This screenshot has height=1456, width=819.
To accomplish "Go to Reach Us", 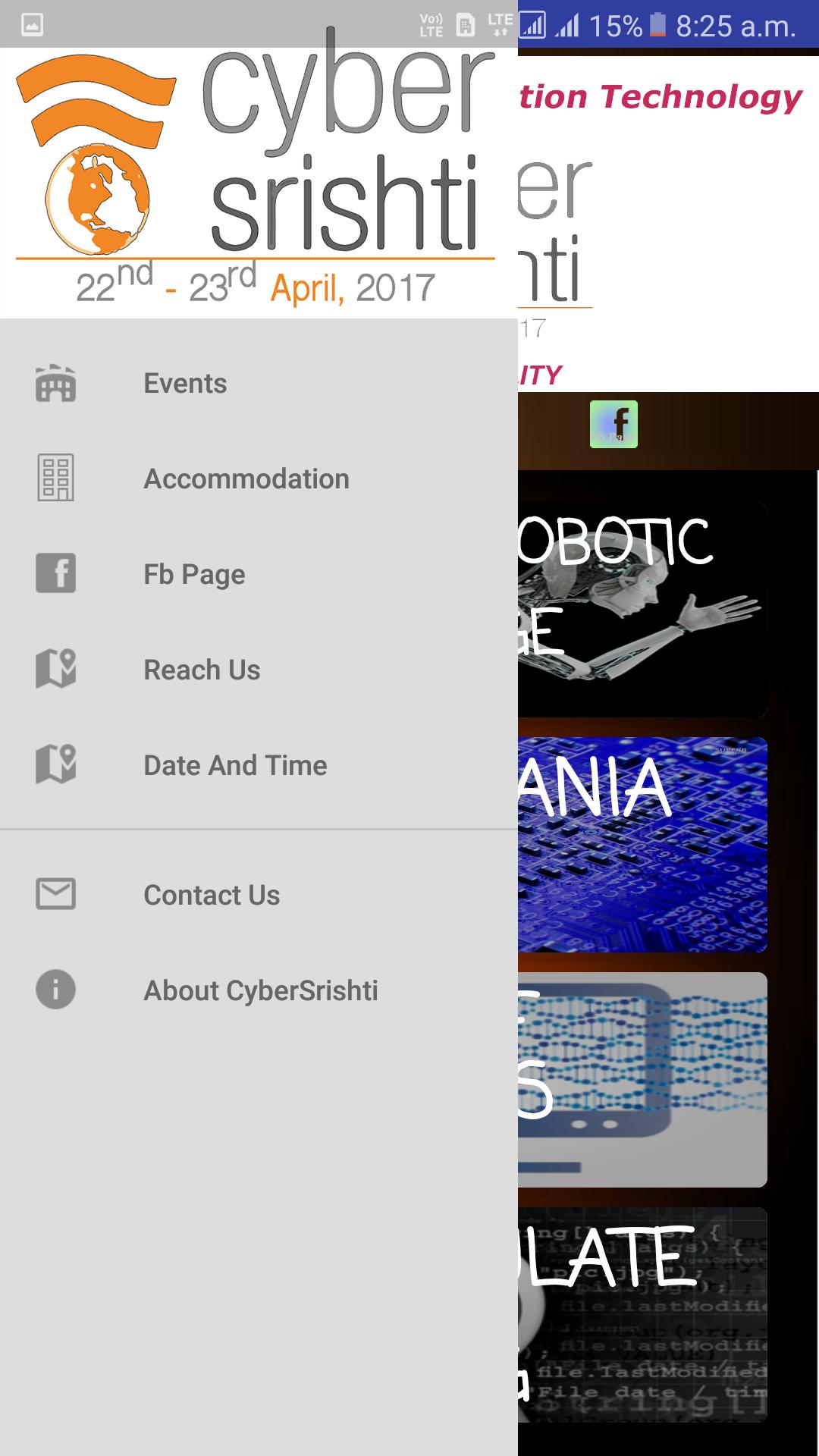I will [x=202, y=670].
